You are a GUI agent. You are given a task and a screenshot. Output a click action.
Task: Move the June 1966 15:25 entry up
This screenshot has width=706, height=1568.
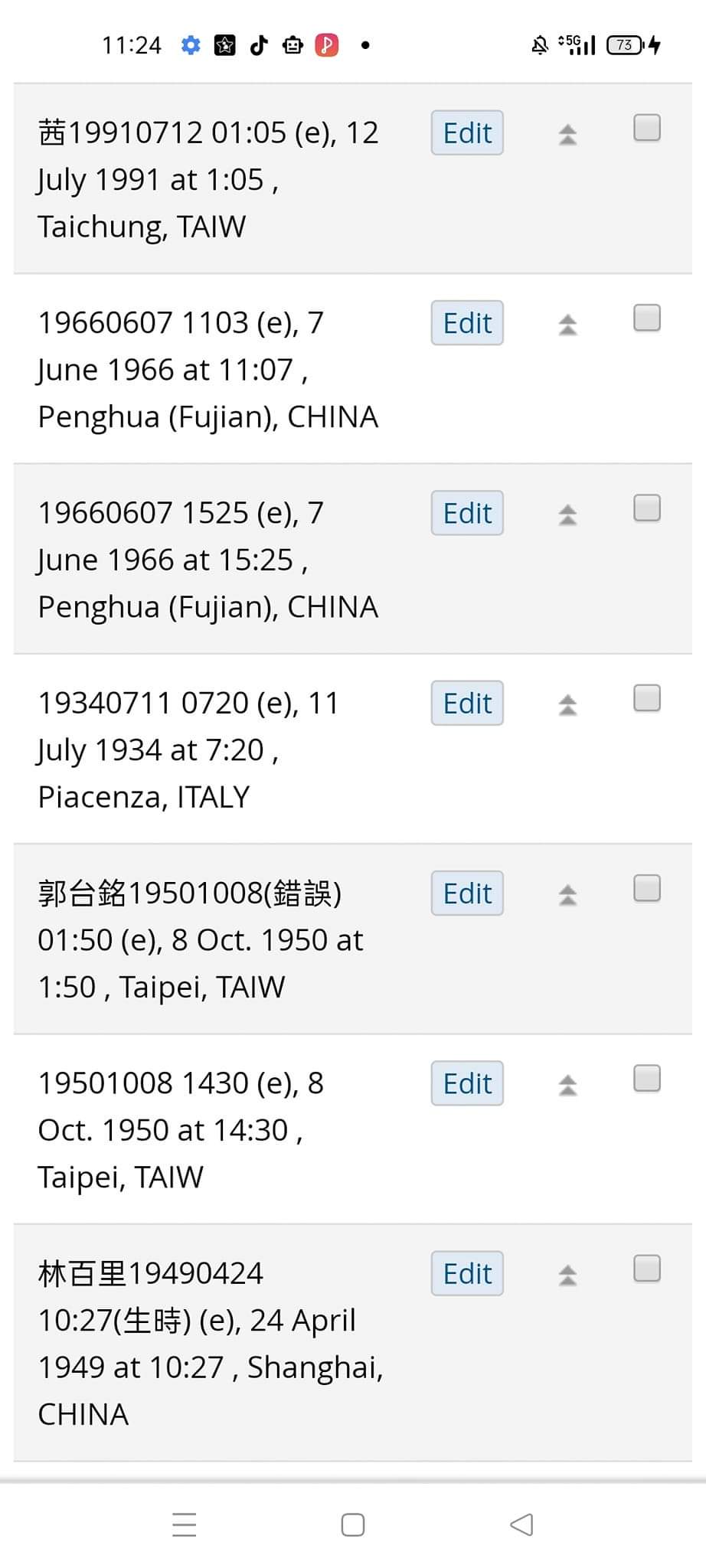567,515
